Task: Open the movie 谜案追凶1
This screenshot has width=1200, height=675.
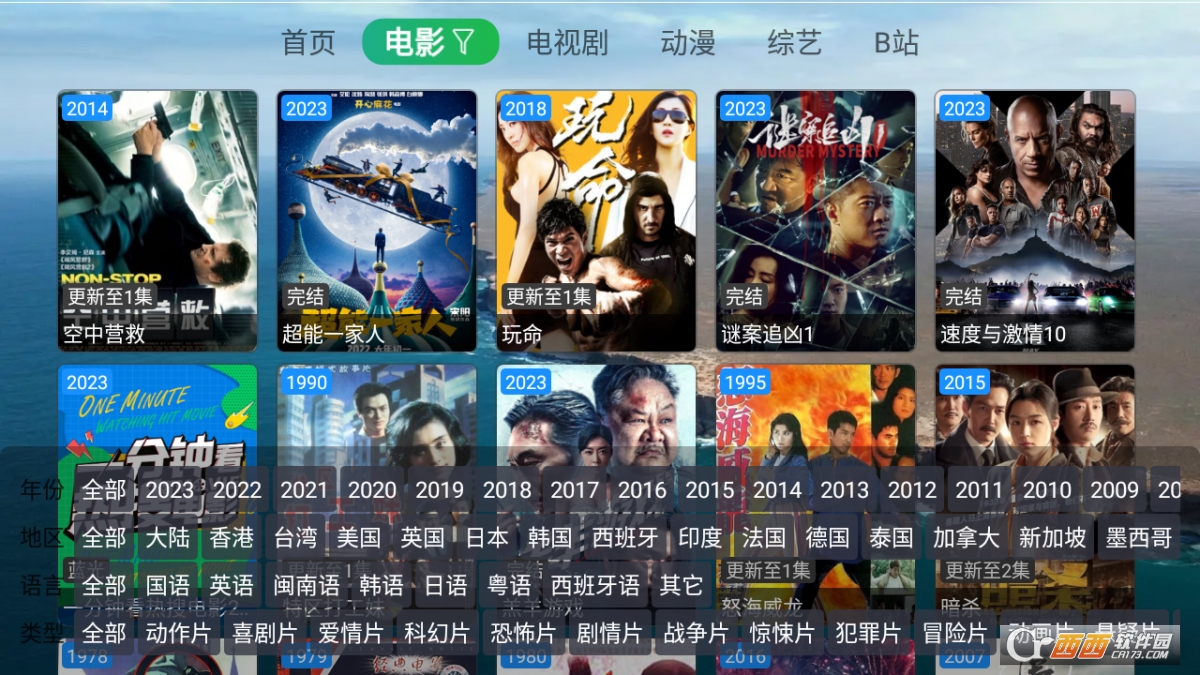Action: coord(815,220)
